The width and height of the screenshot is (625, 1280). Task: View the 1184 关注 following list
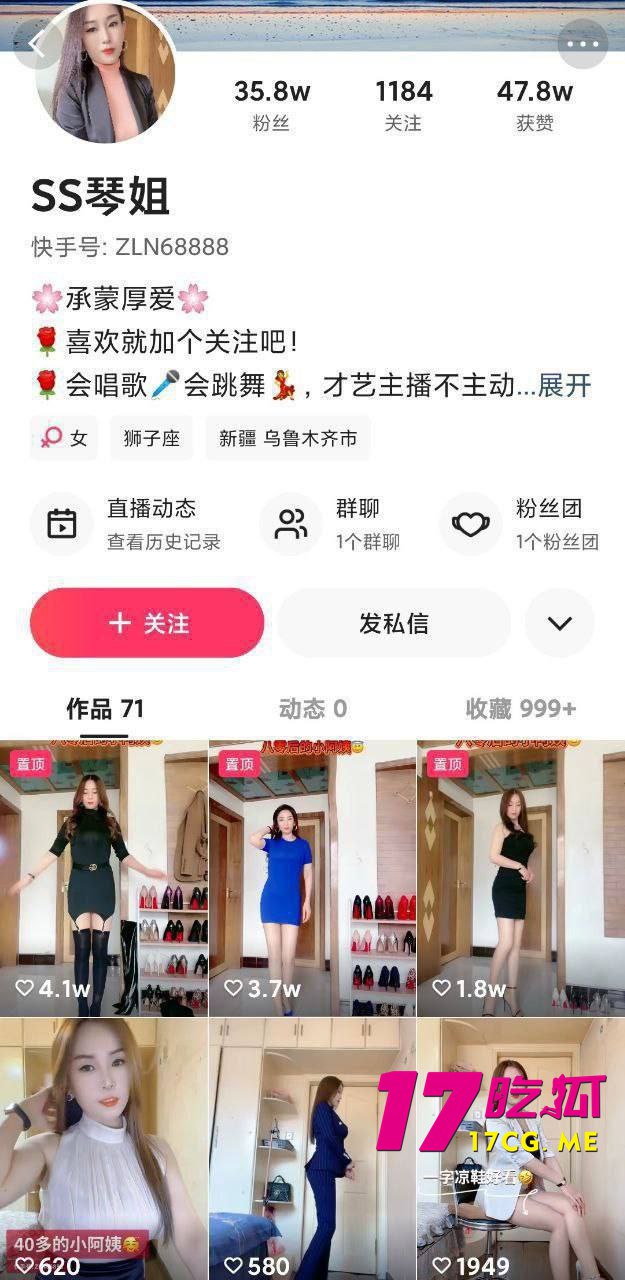(x=403, y=105)
